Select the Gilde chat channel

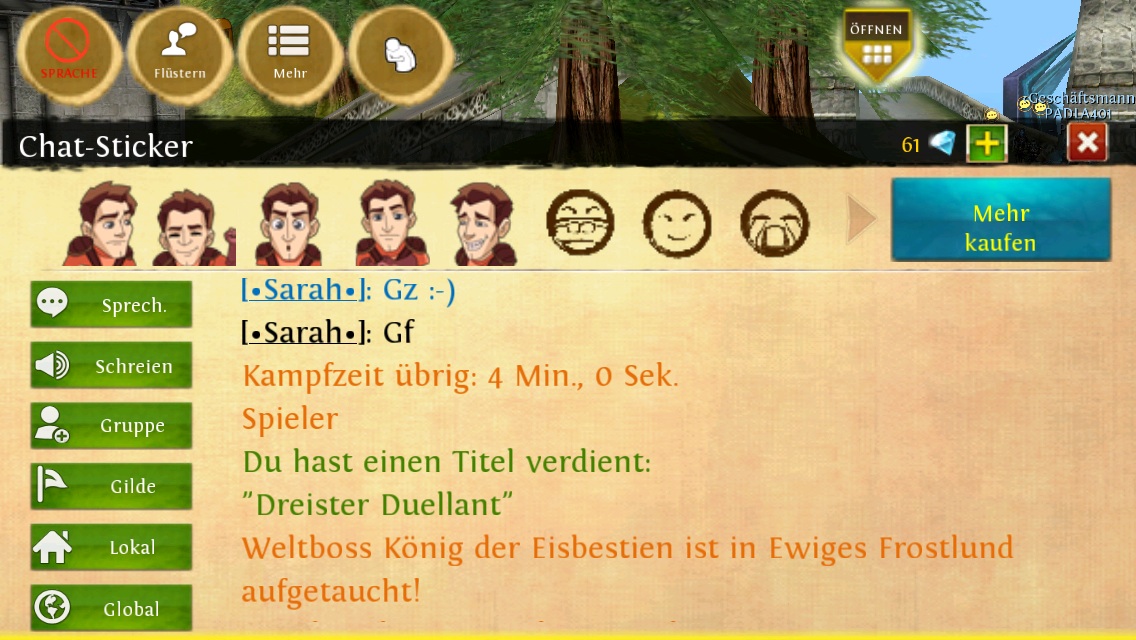point(112,486)
